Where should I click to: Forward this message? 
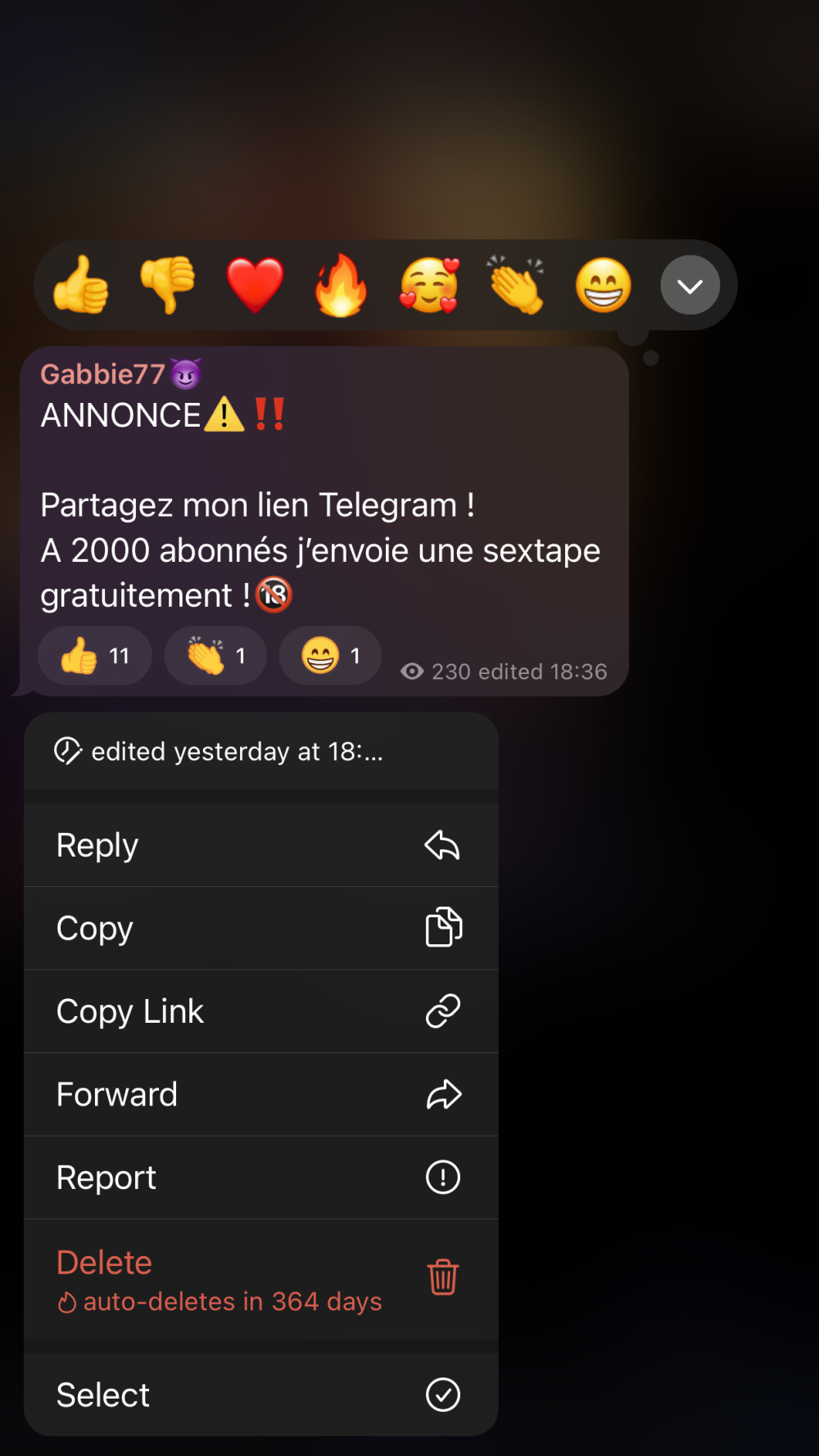point(260,1094)
